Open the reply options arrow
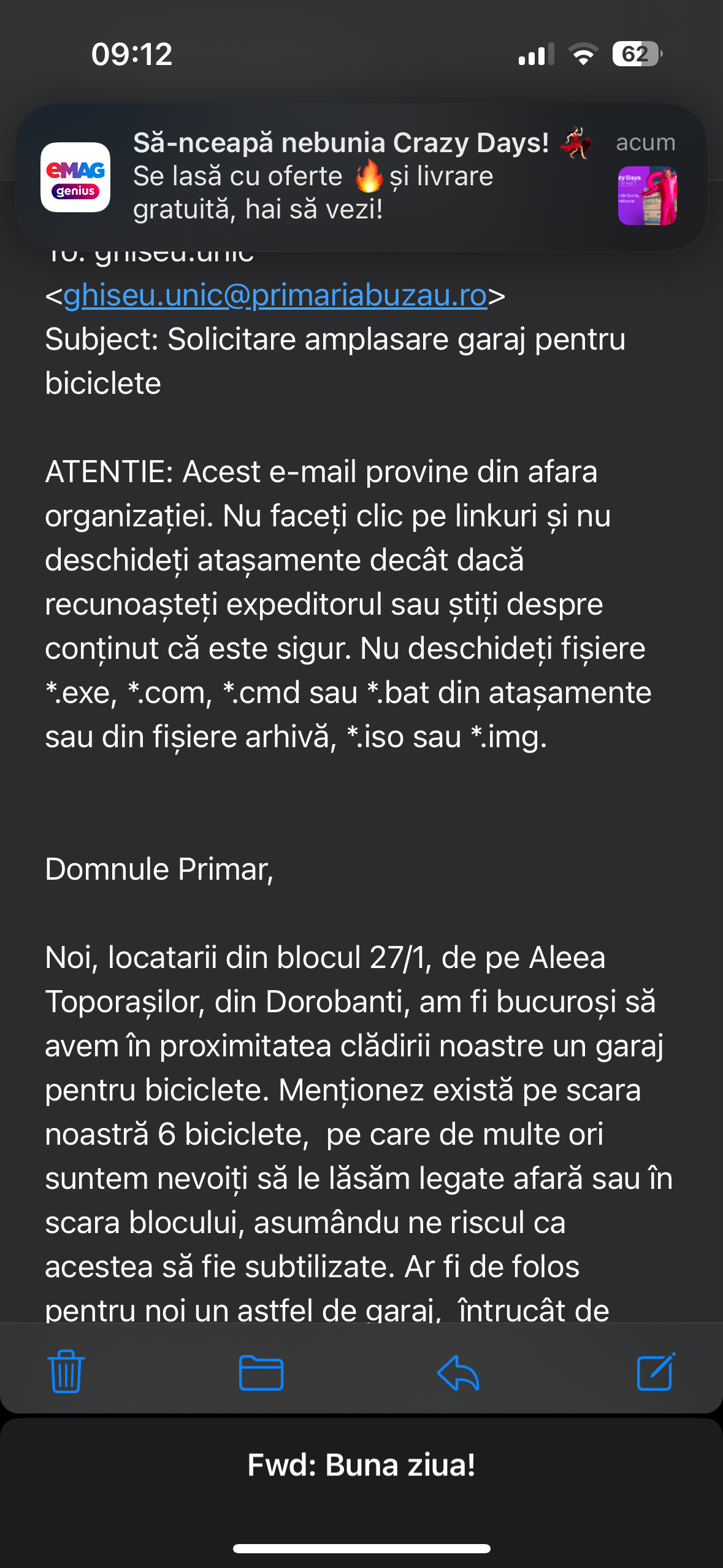The width and height of the screenshot is (723, 1568). [458, 1372]
